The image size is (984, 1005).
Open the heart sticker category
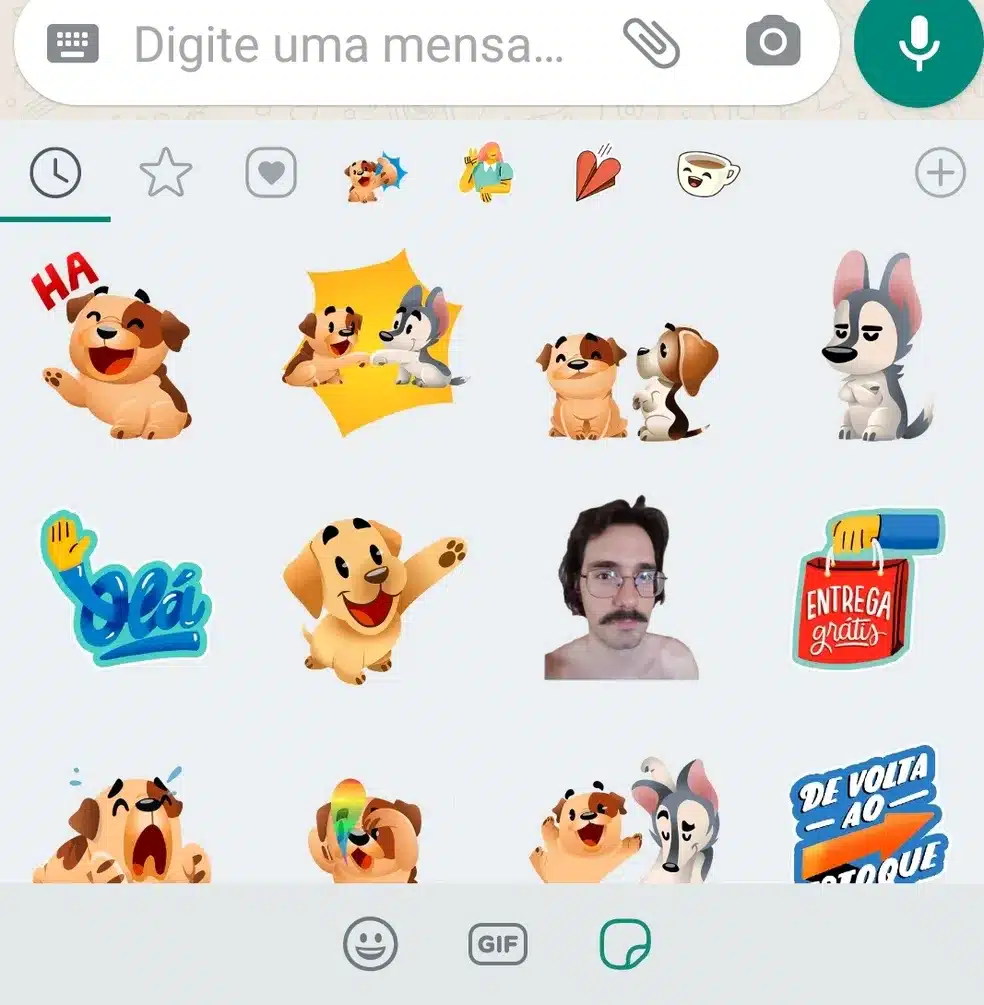[271, 175]
